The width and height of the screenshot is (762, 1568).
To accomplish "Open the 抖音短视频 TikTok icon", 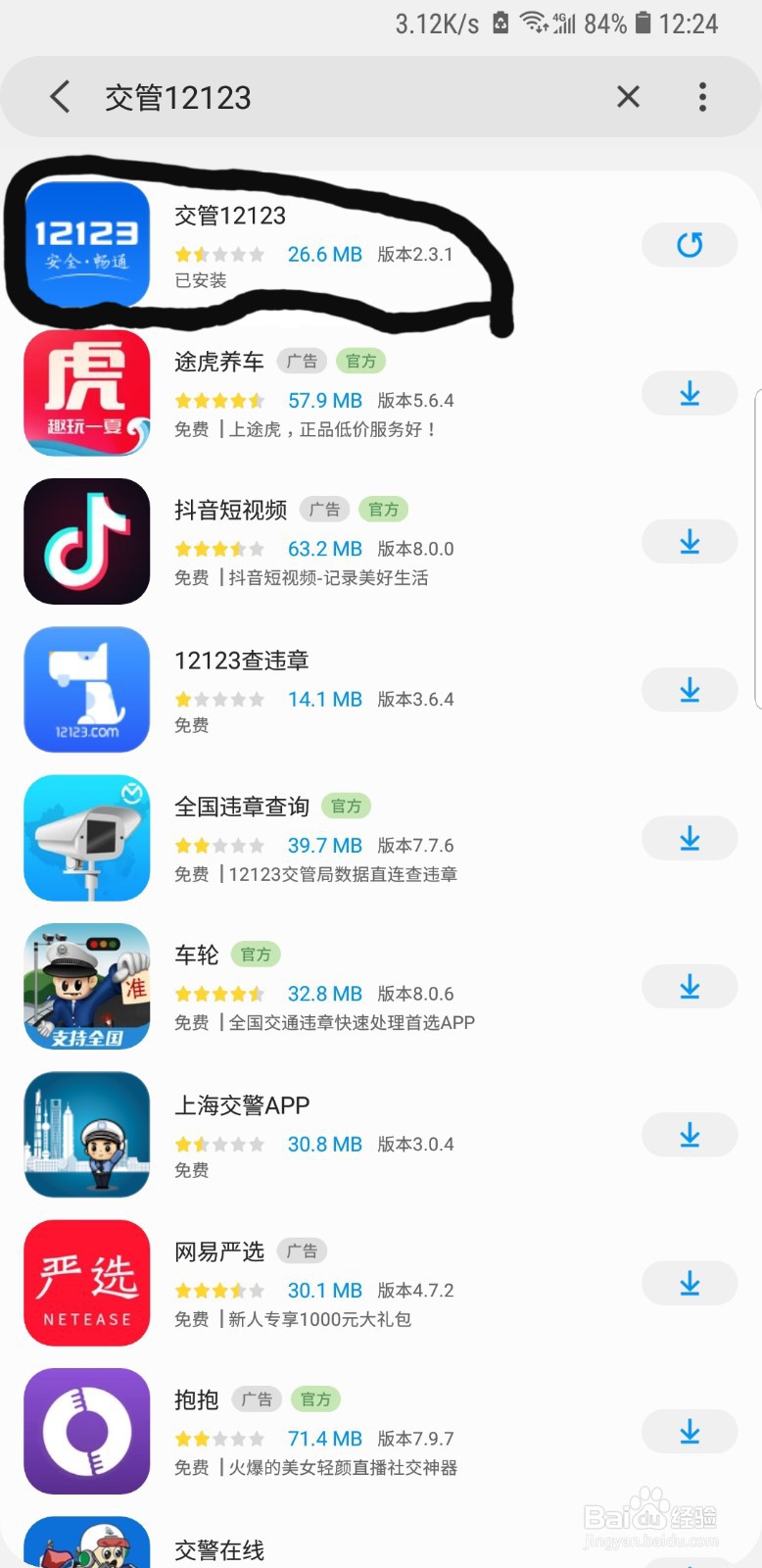I will tap(86, 541).
